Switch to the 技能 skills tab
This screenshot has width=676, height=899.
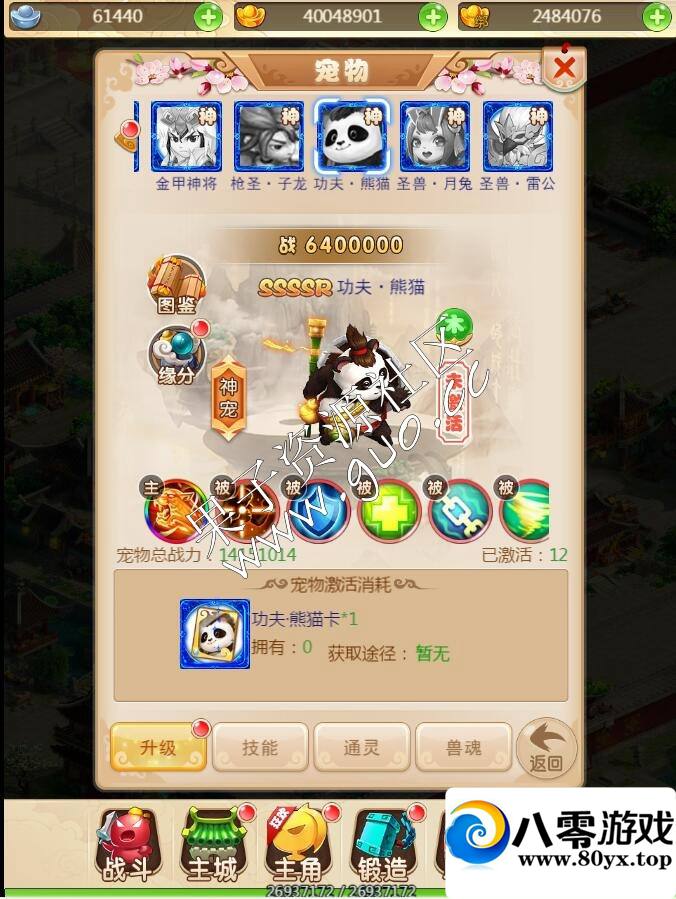[x=259, y=747]
